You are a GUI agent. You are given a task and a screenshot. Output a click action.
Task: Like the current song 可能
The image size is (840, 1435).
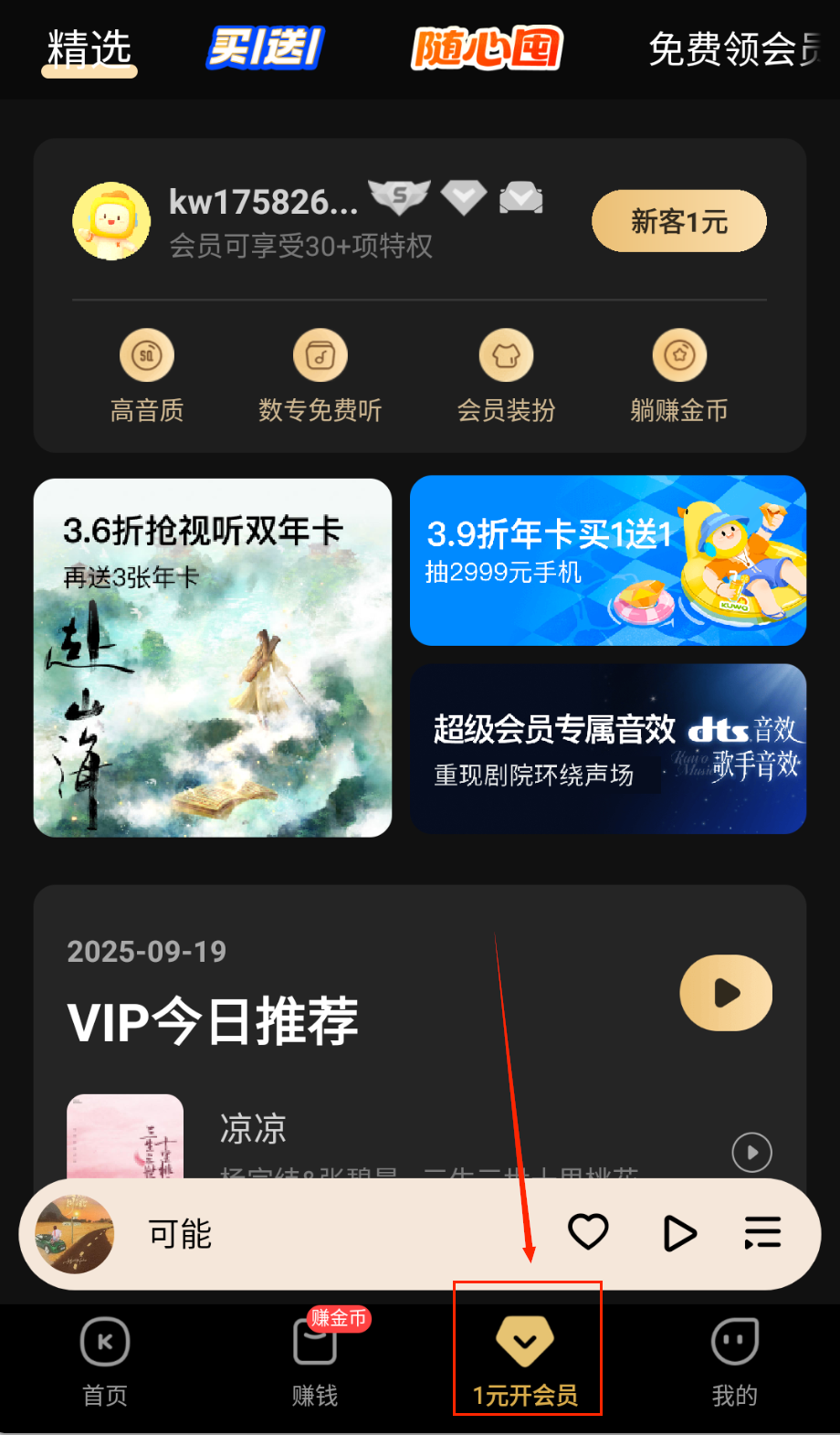click(588, 1232)
